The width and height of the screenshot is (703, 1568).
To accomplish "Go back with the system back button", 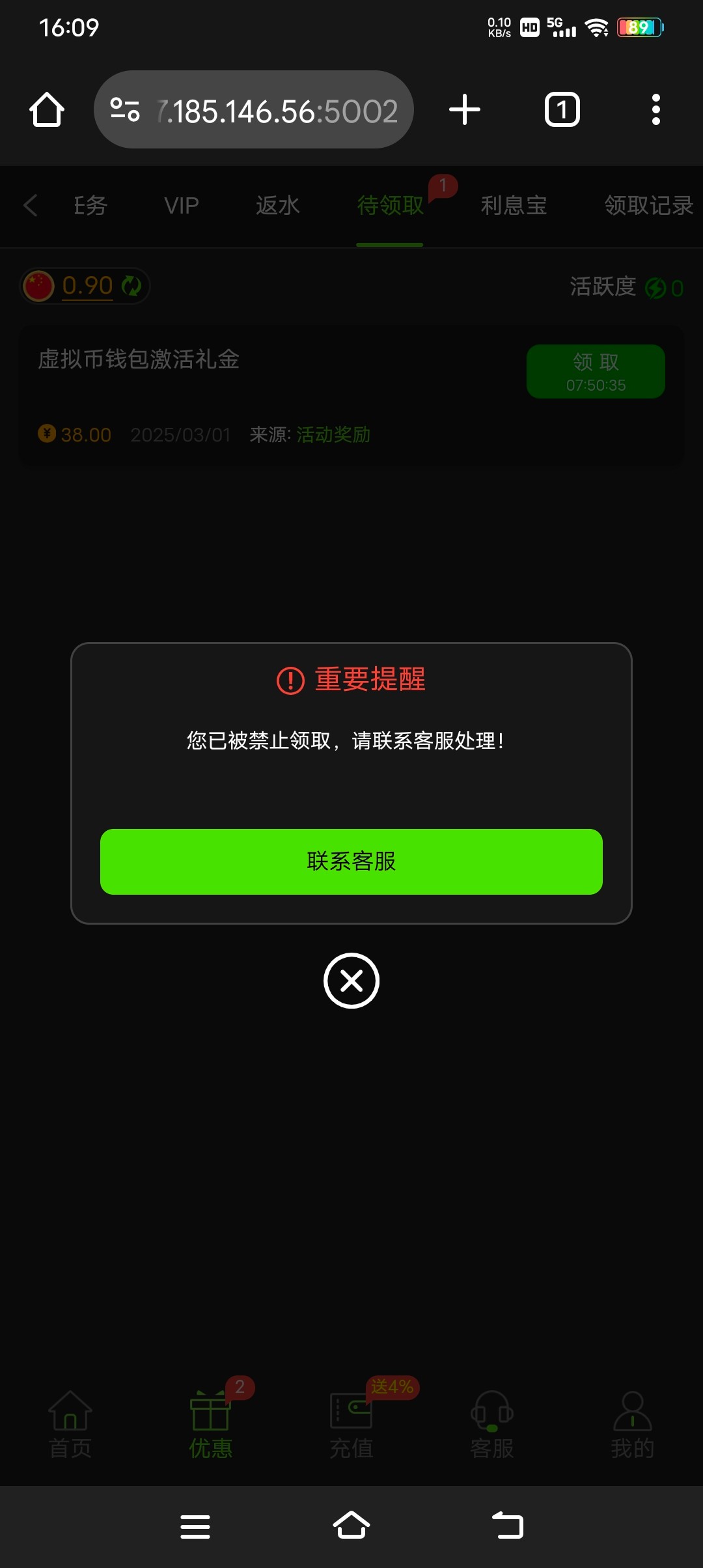I will 508,1526.
